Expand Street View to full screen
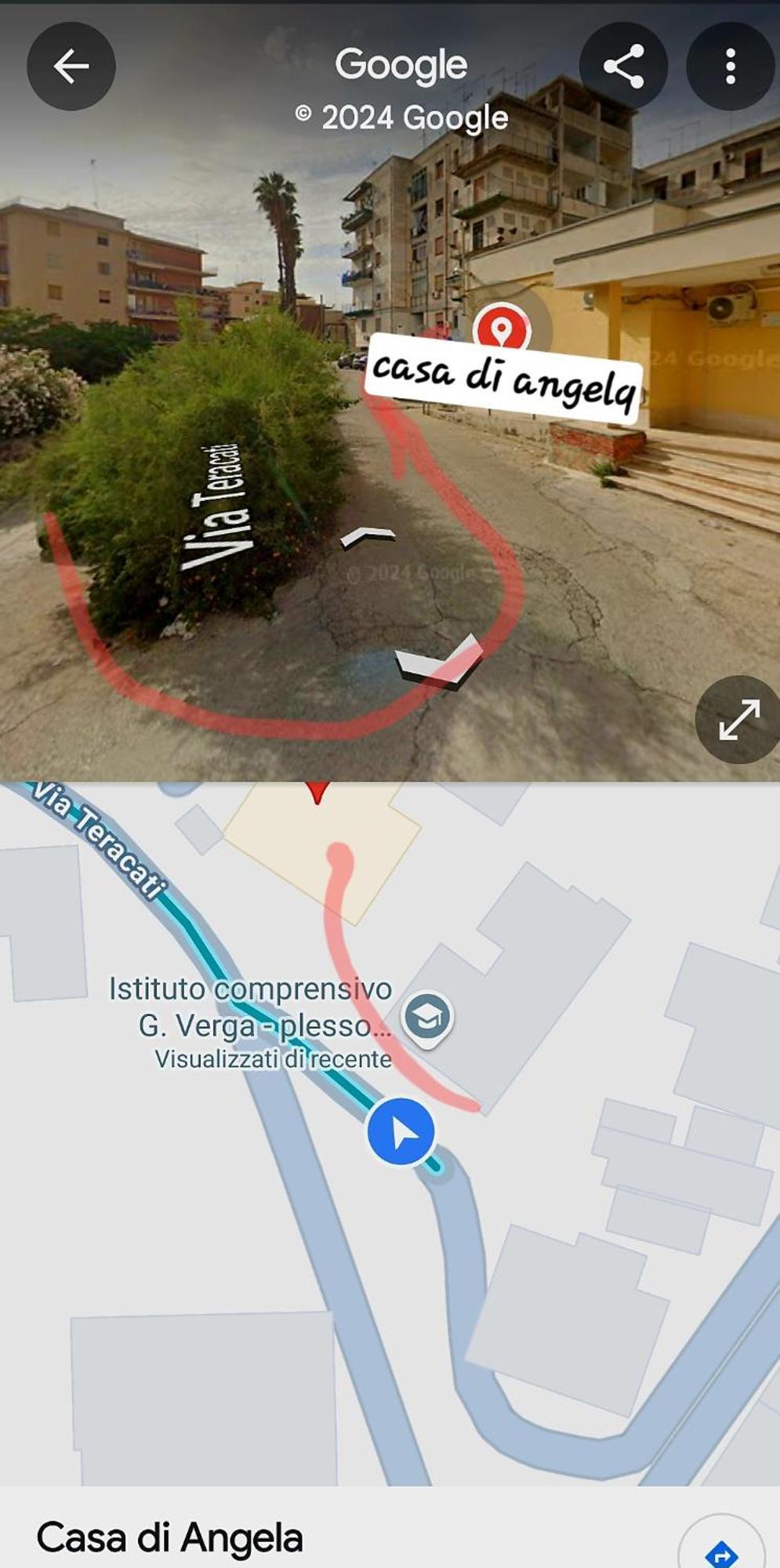 (x=738, y=720)
